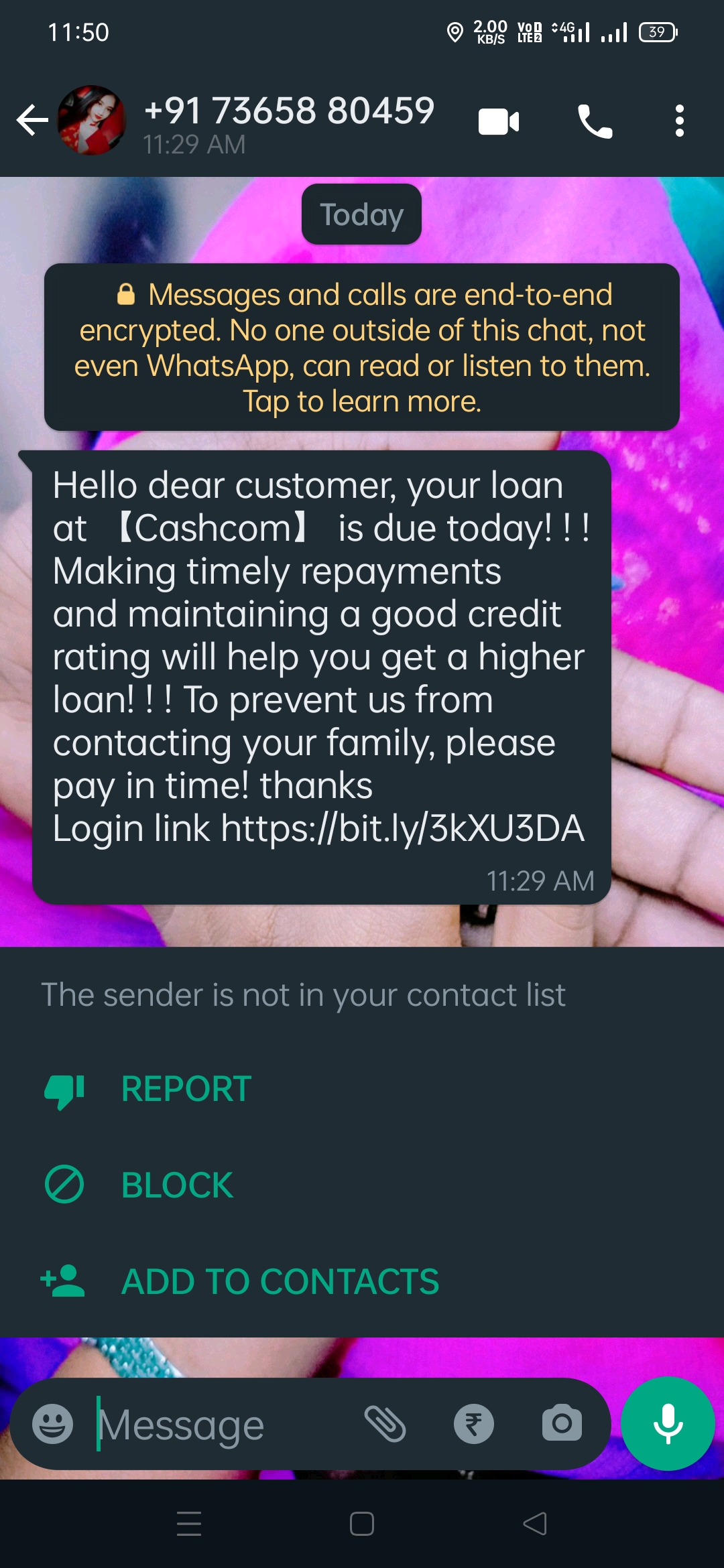Start a voice call with this number

click(595, 121)
